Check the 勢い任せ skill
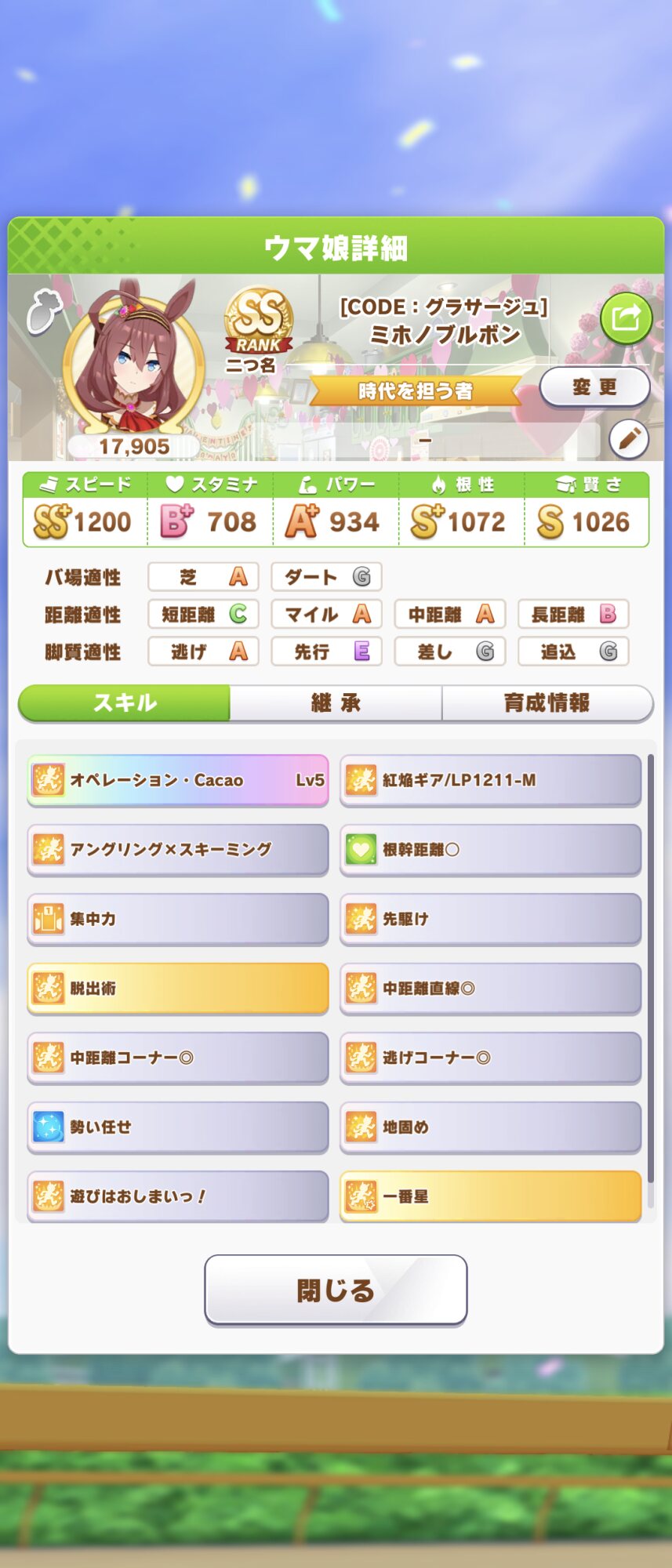The height and width of the screenshot is (1568, 672). coord(178,1127)
